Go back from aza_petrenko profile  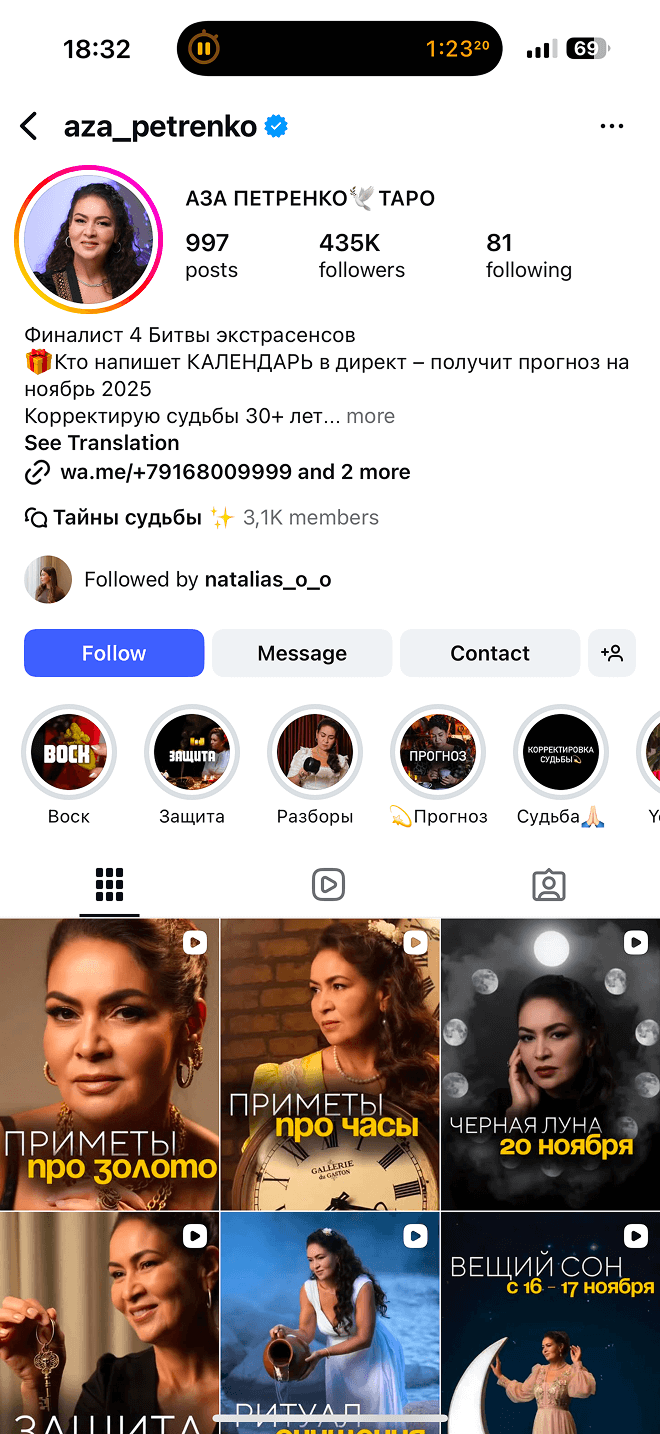pyautogui.click(x=29, y=127)
